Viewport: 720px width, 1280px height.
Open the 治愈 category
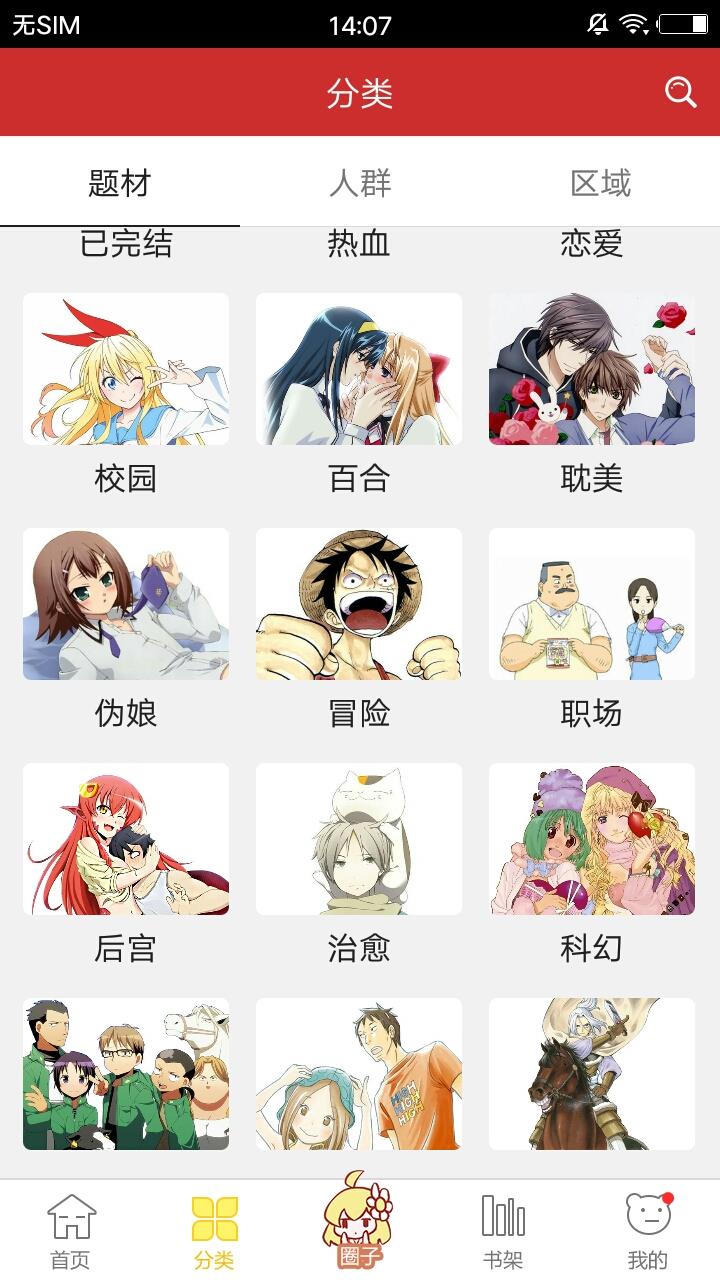pos(359,839)
